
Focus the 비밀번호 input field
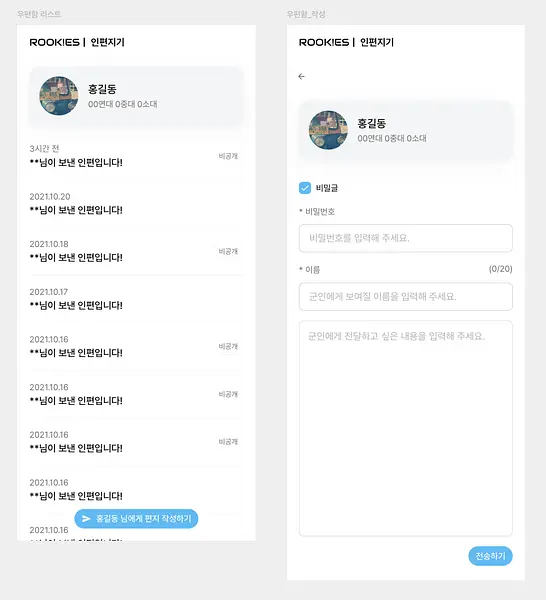pos(406,238)
